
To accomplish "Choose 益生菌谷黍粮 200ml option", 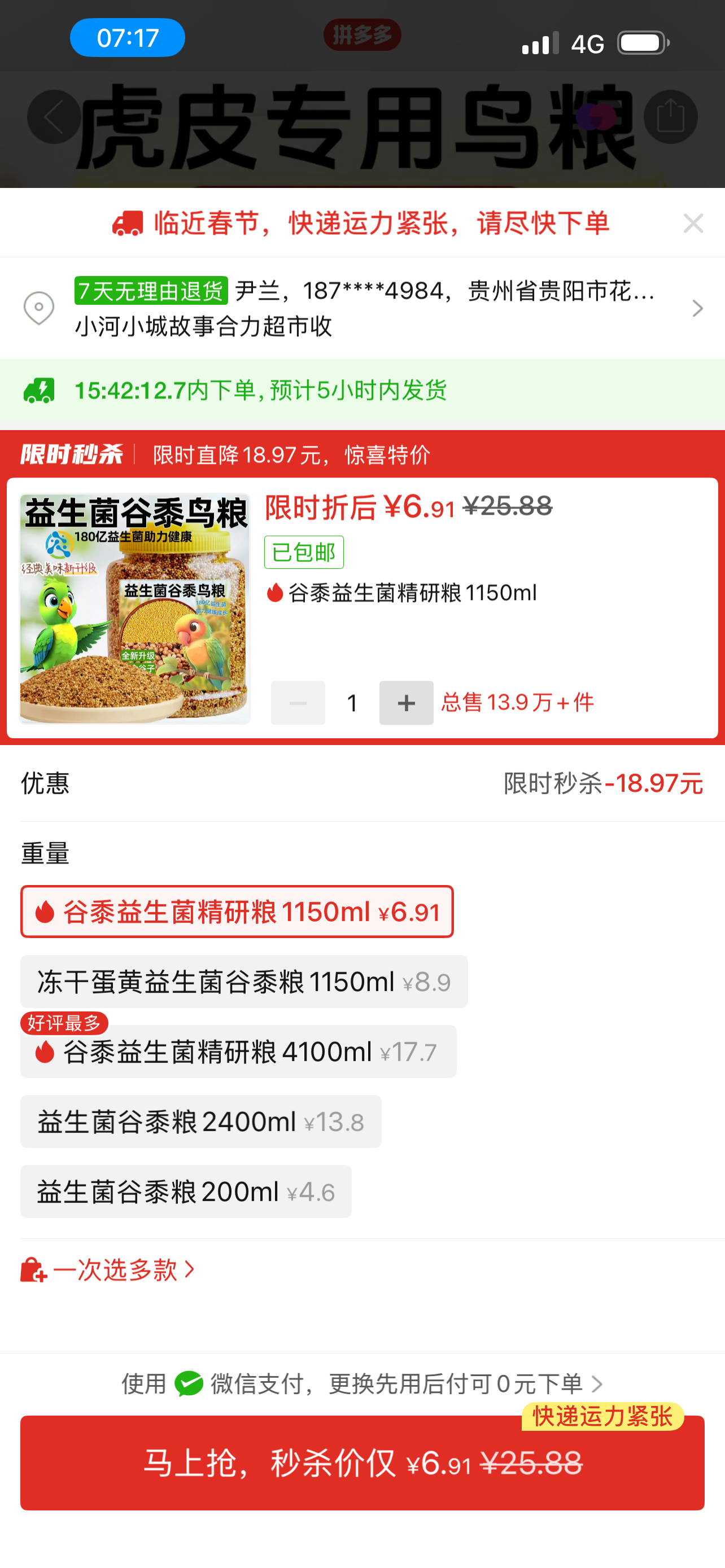I will click(x=186, y=1192).
